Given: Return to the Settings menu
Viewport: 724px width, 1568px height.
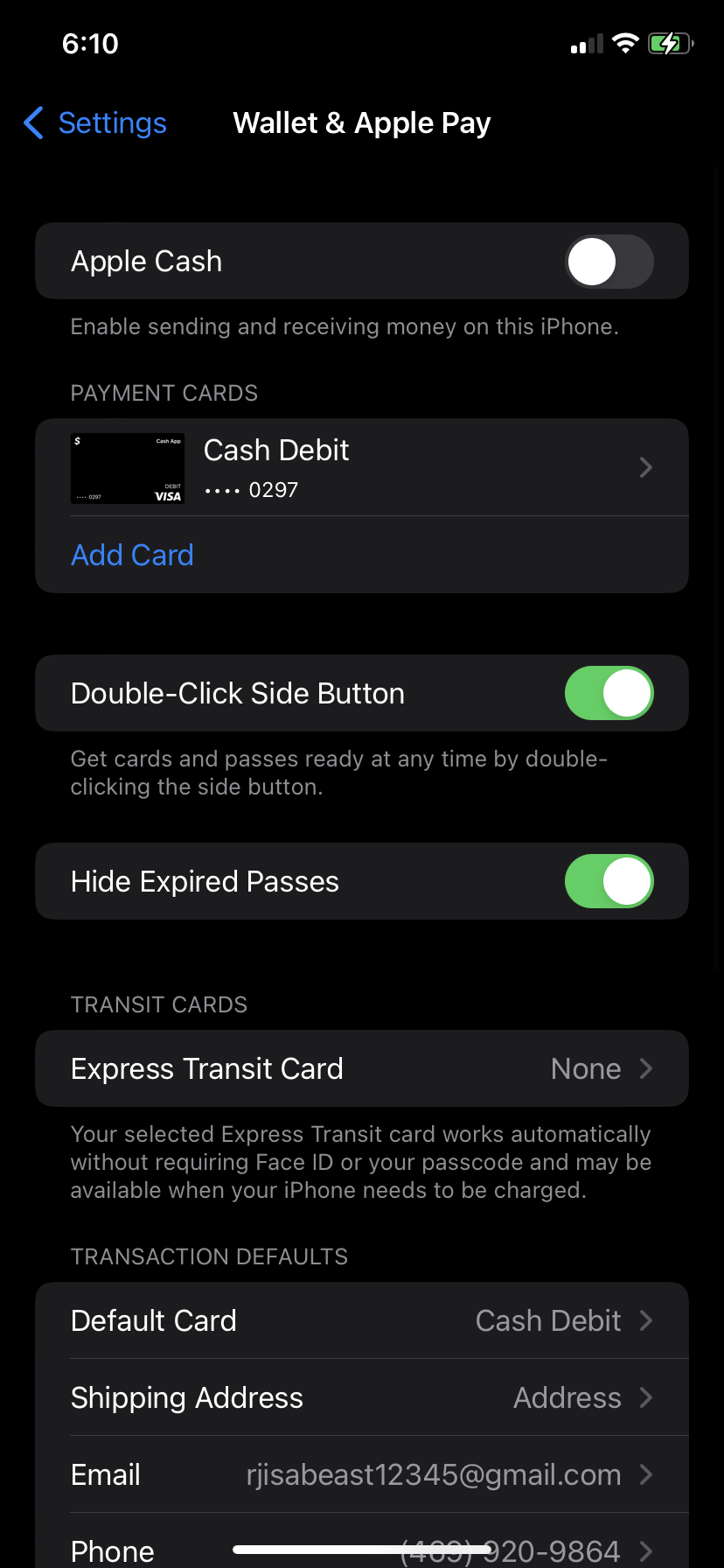Looking at the screenshot, I should point(112,123).
